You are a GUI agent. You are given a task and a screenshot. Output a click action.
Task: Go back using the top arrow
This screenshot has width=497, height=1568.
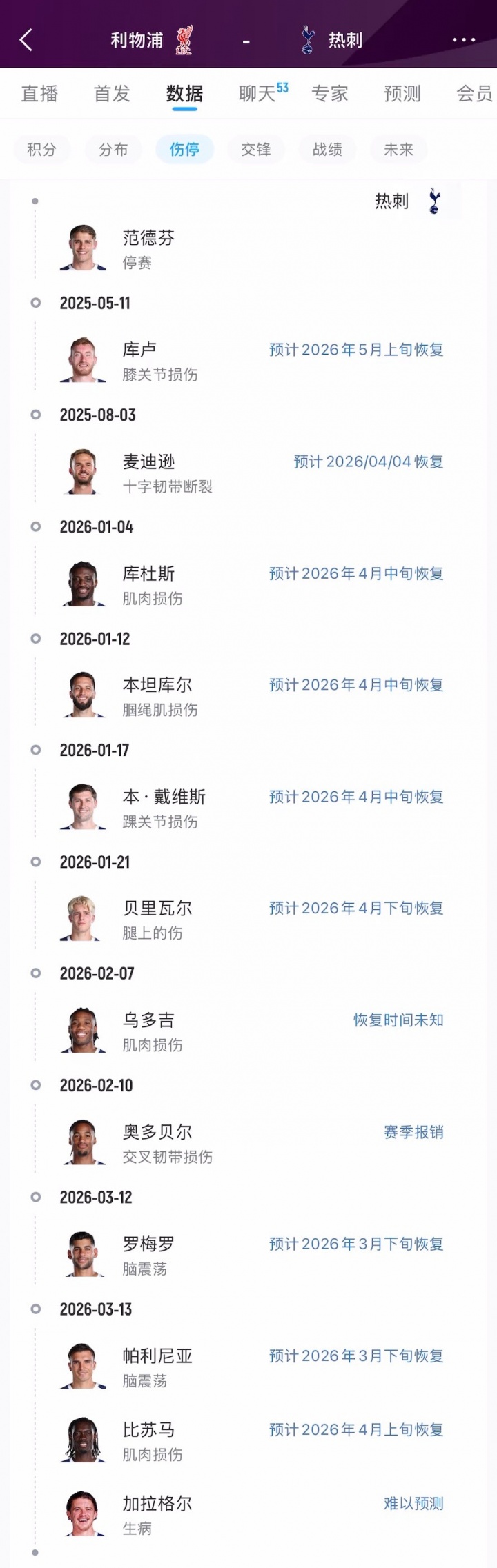[26, 40]
